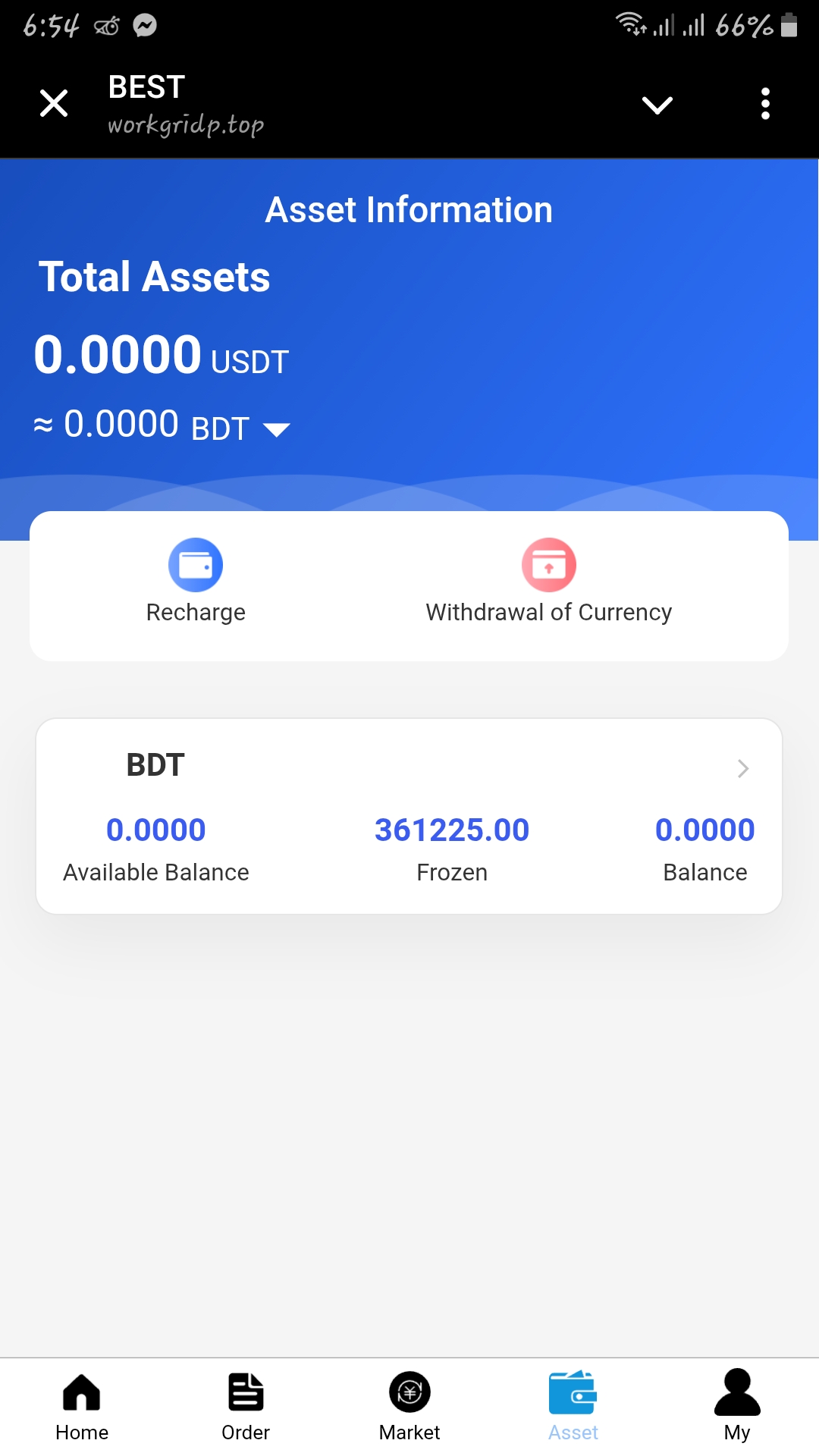Switch to the My profile tab
The image size is (819, 1456).
click(x=737, y=1406)
